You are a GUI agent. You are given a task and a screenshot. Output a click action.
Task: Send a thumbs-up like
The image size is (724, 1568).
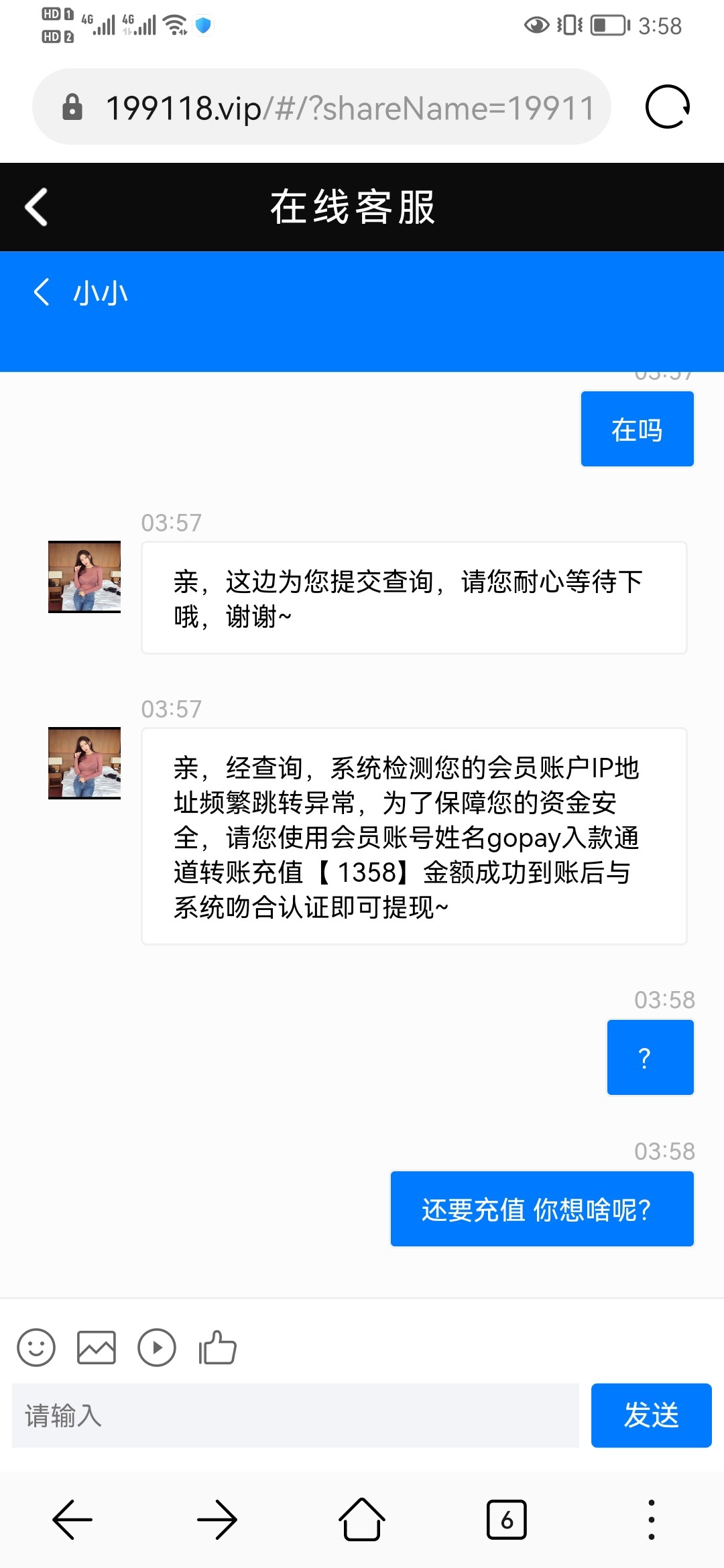(x=217, y=1348)
